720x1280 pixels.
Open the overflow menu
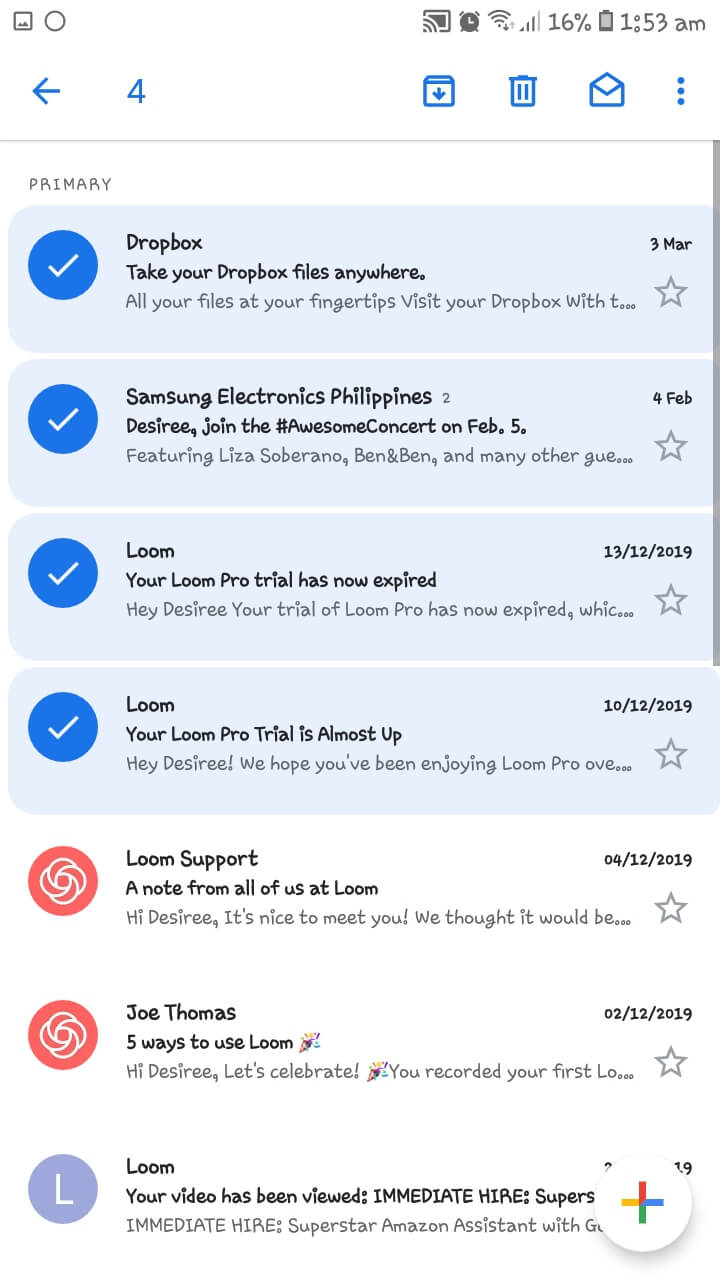tap(681, 92)
